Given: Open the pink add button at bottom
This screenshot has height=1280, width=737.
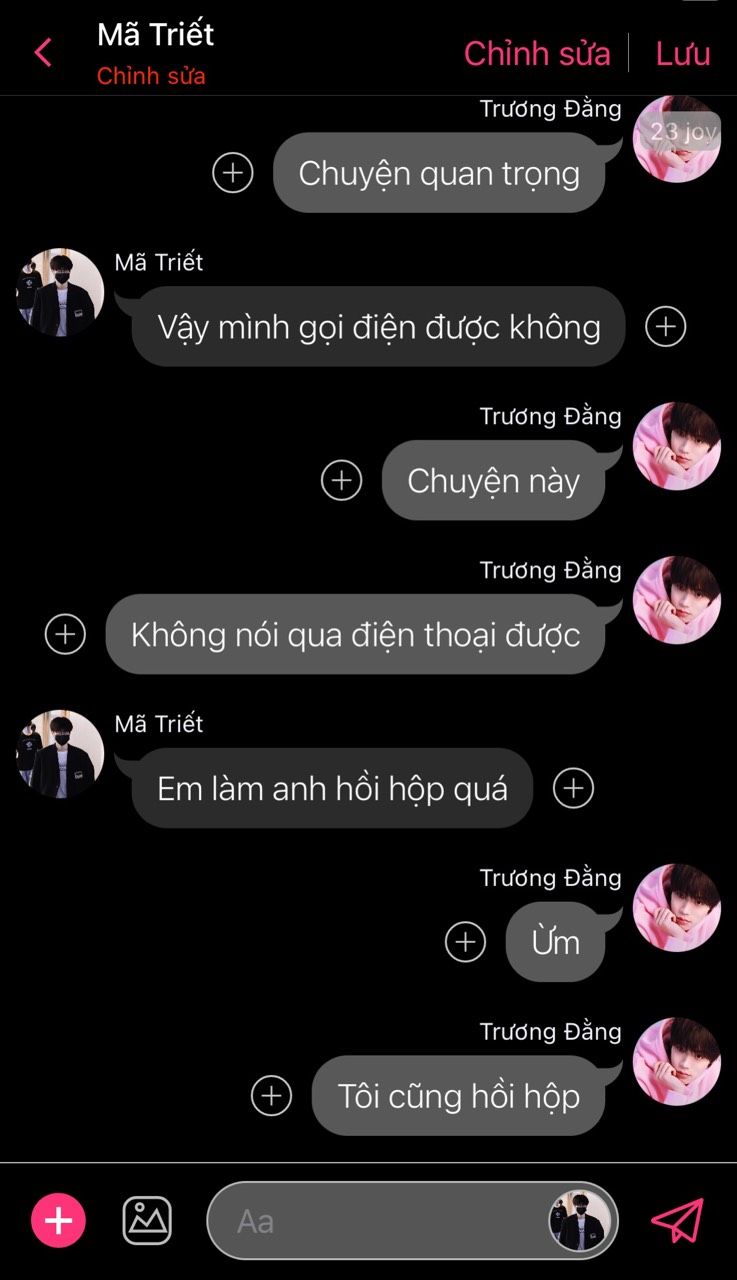Looking at the screenshot, I should pos(59,1220).
